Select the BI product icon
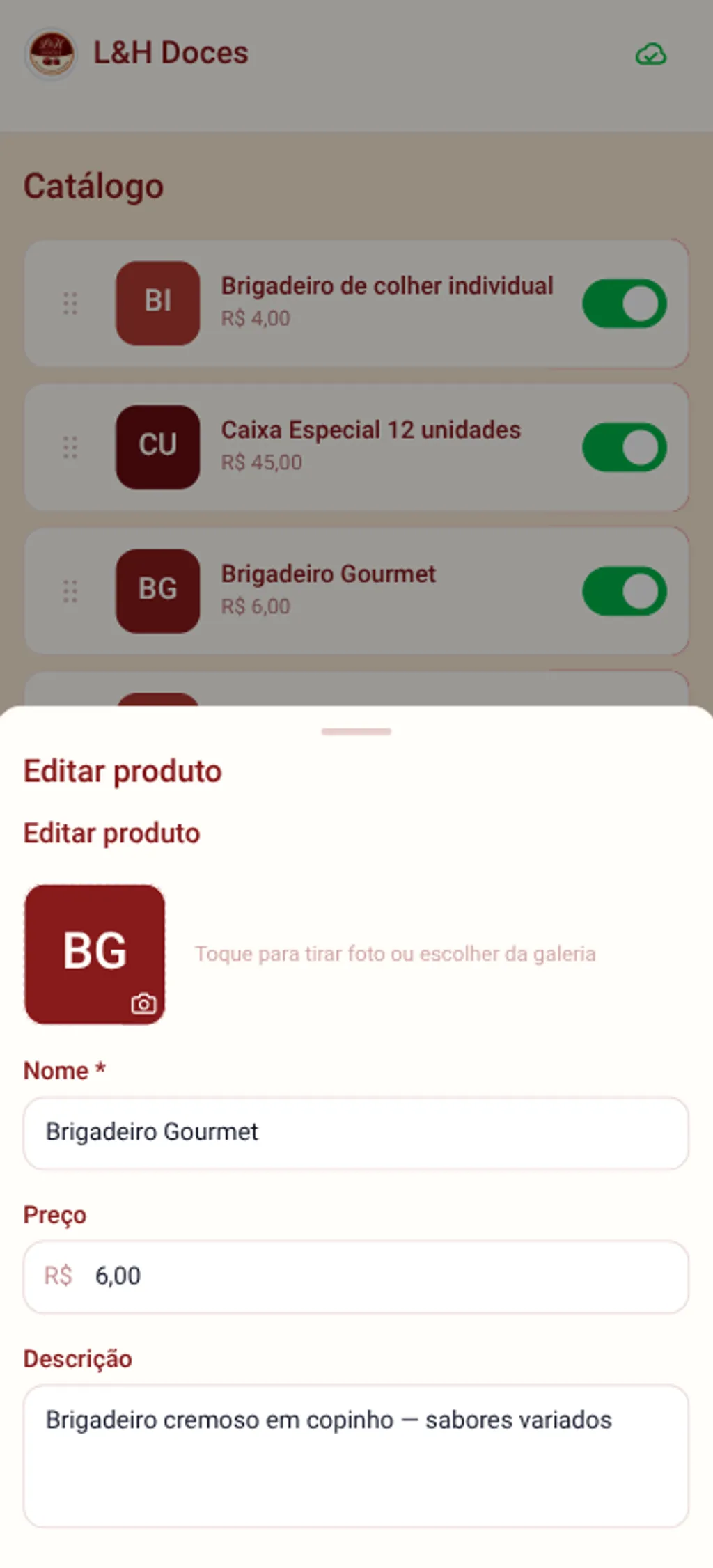Screen dimensions: 713x1568 click(x=157, y=302)
